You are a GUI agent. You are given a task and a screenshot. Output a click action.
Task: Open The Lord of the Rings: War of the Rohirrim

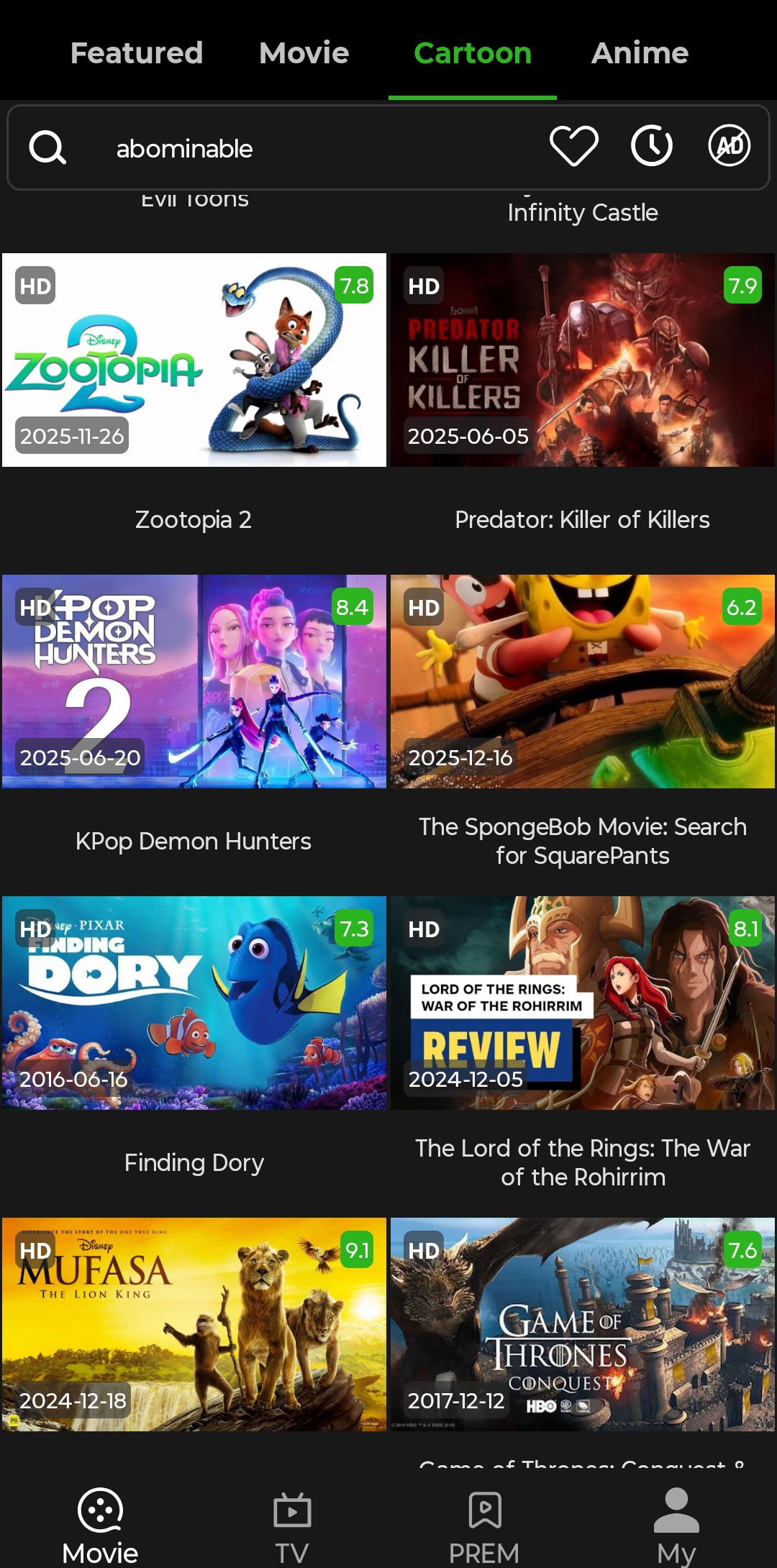coord(583,1003)
